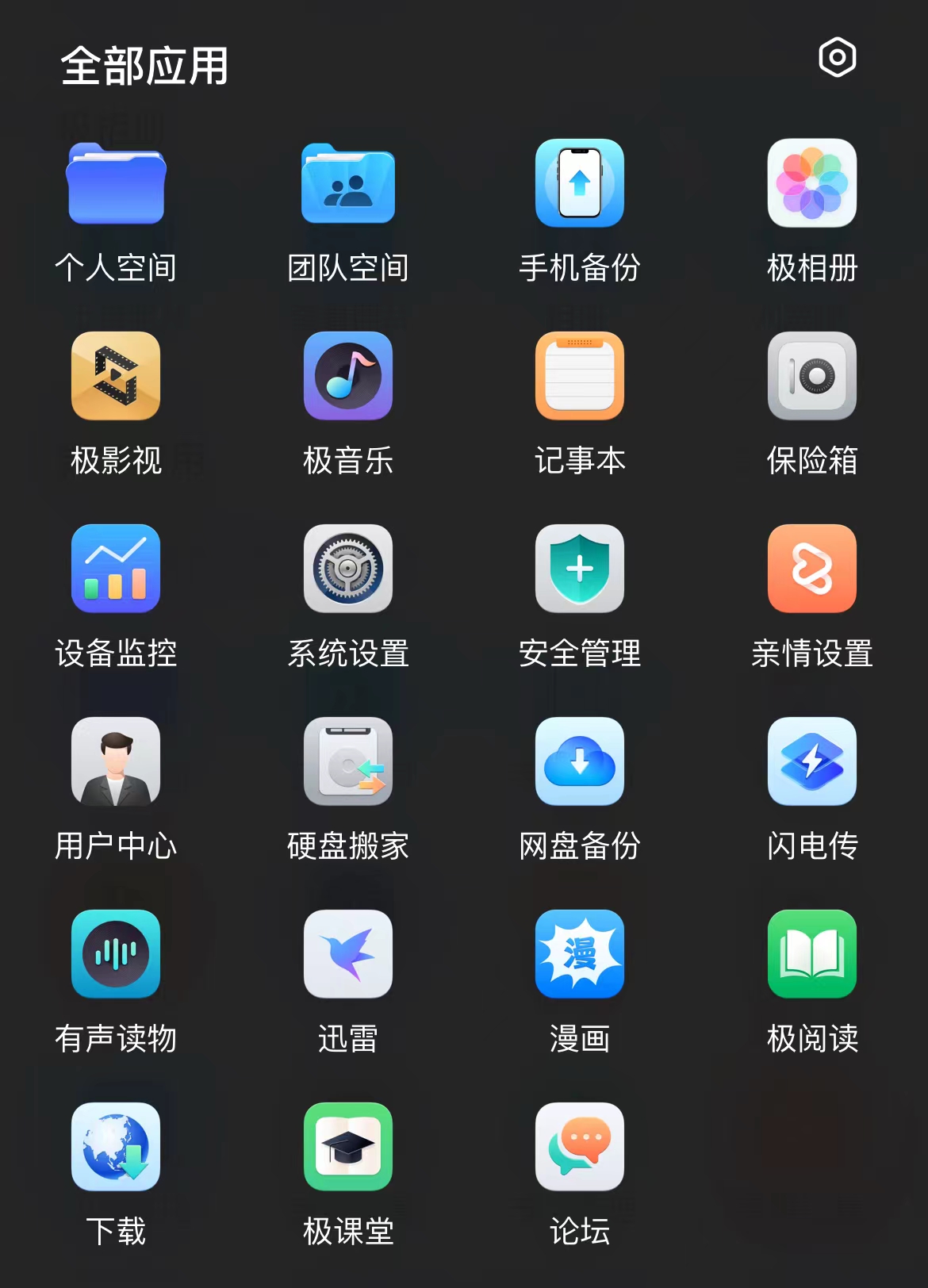
Task: Launch 安全管理 security management
Action: 579,569
